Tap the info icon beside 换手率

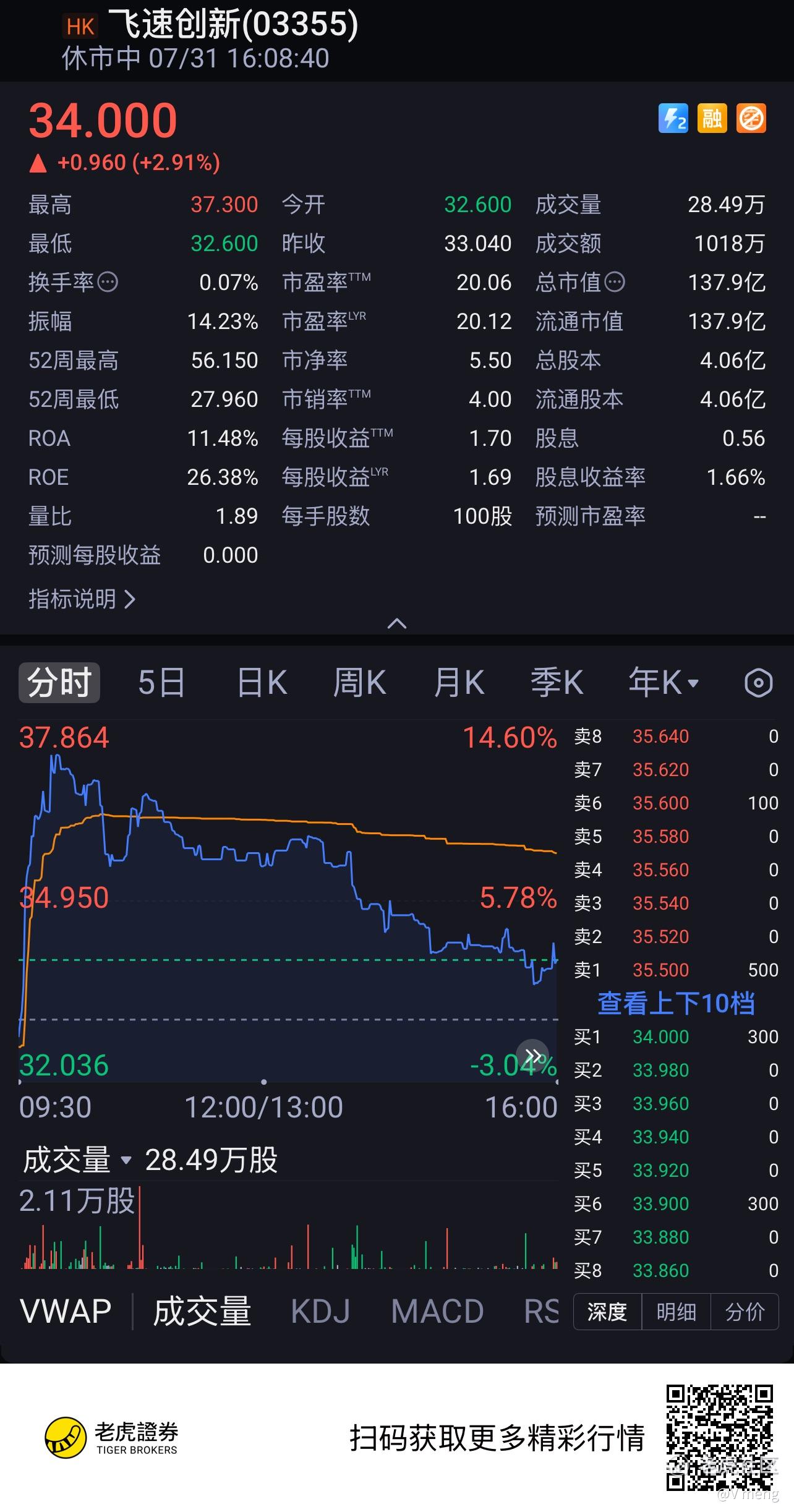108,282
